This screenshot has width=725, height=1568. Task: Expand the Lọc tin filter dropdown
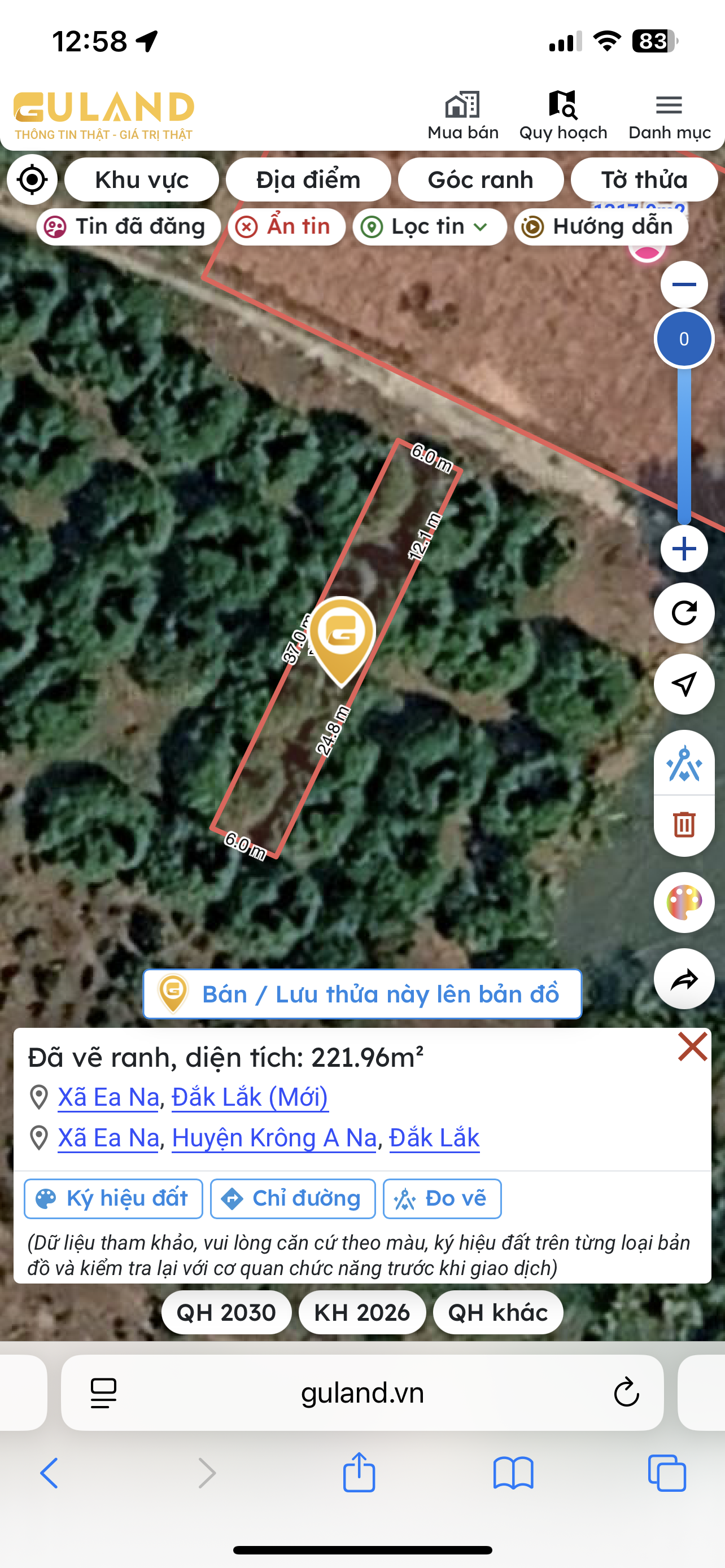pyautogui.click(x=429, y=227)
